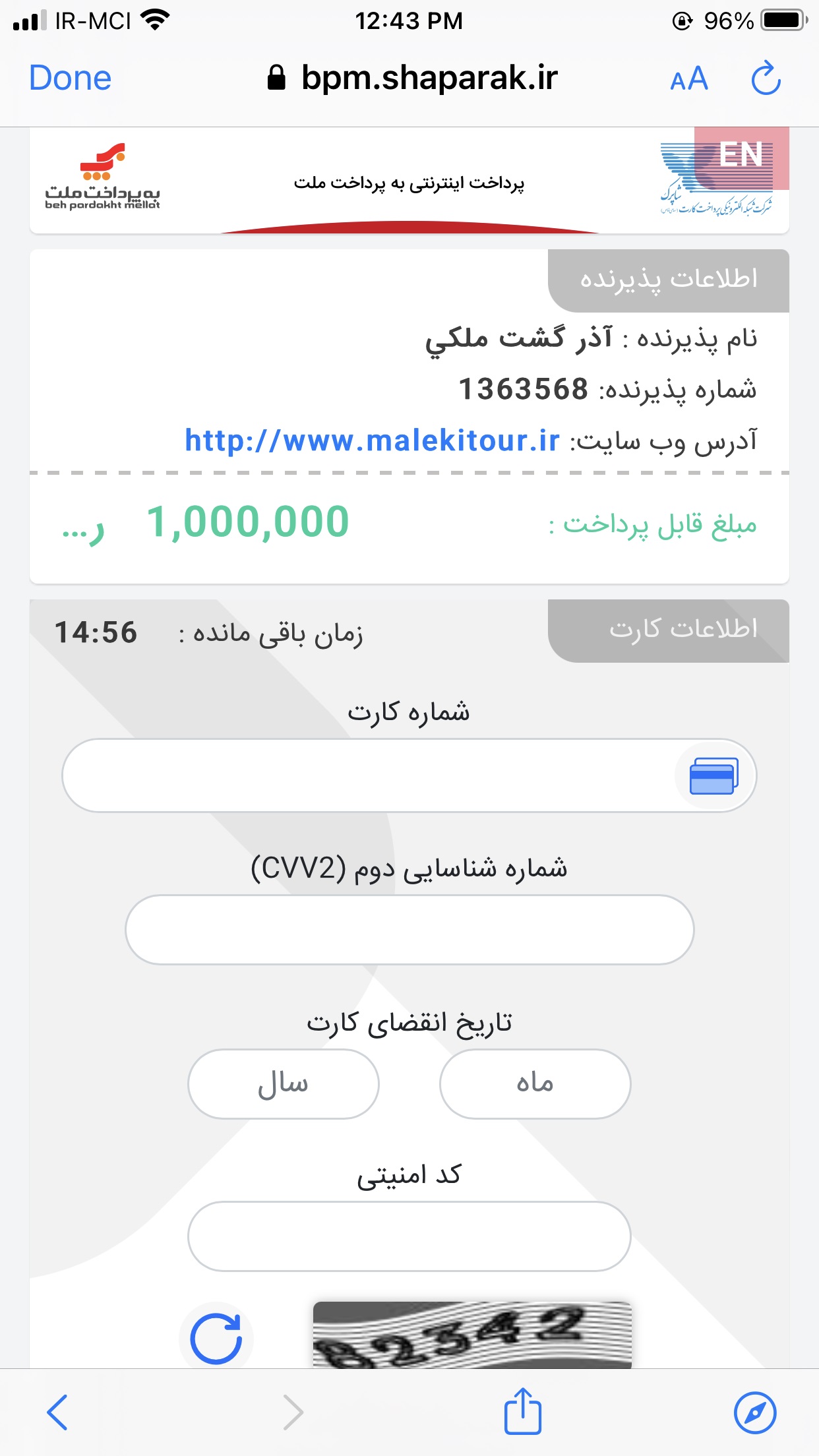Share this page via share sheet

click(522, 1411)
